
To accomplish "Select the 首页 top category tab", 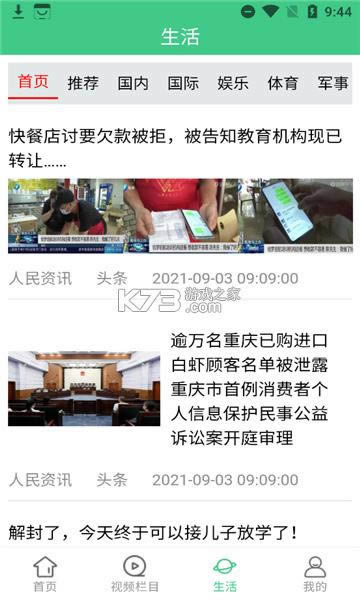I will click(x=33, y=82).
